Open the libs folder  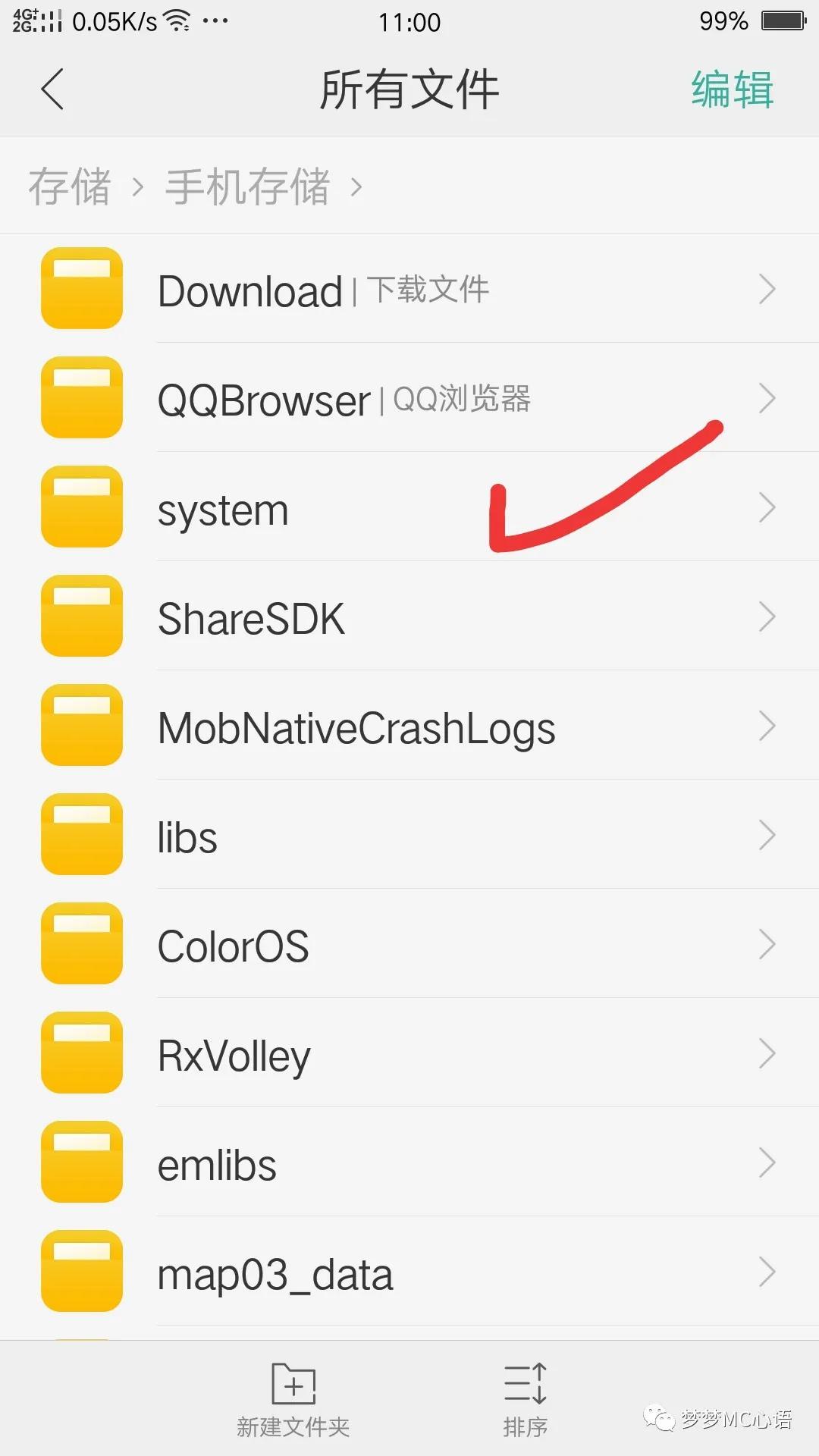pos(409,836)
